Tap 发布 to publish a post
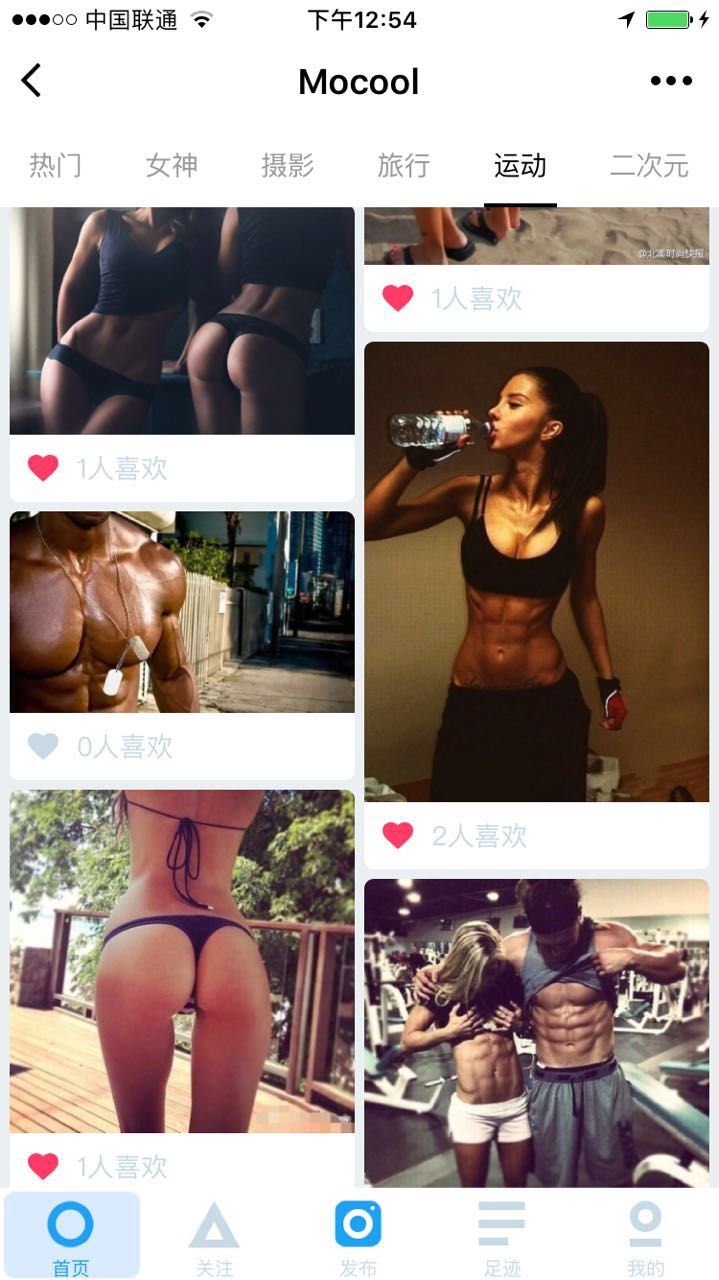This screenshot has height=1280, width=719. [358, 1235]
